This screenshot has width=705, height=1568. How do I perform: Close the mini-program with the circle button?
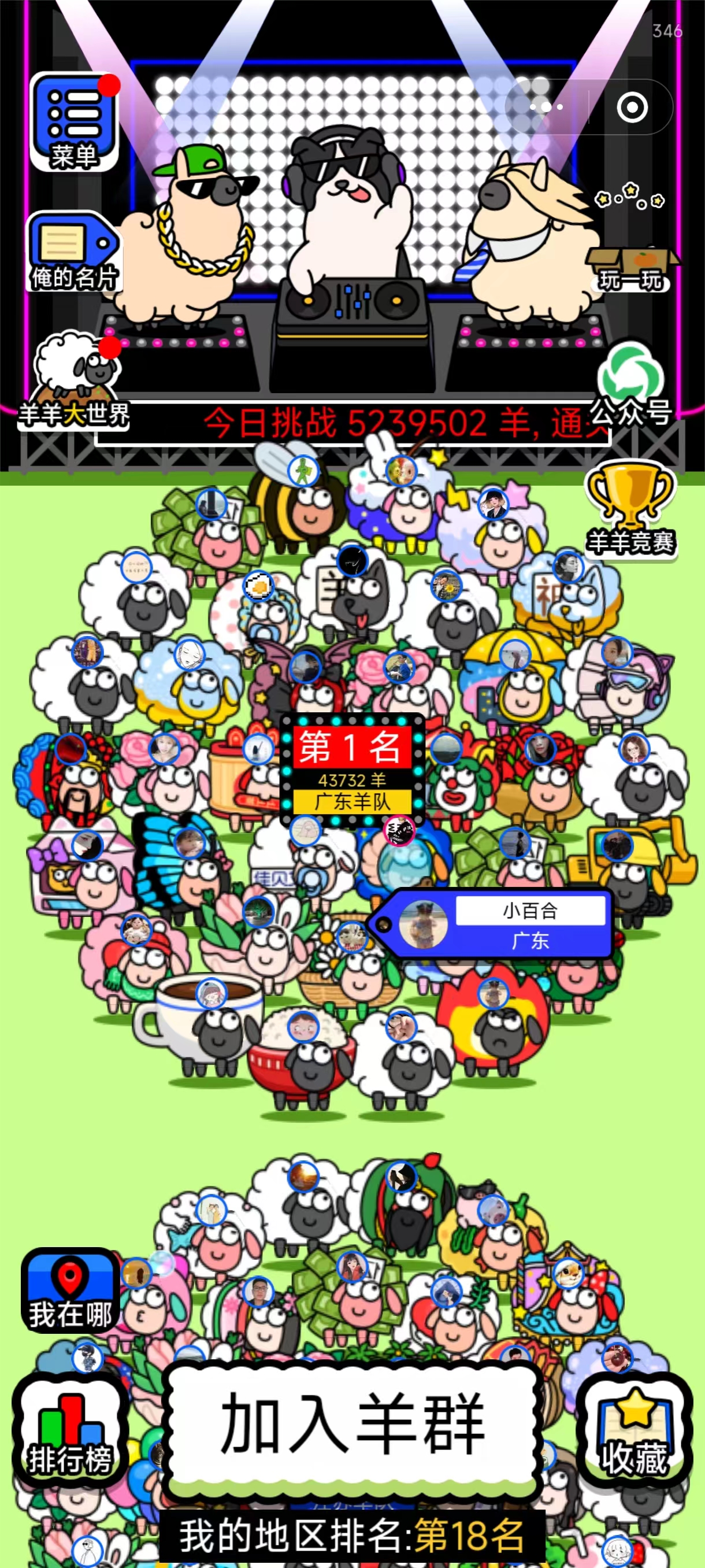coord(632,108)
